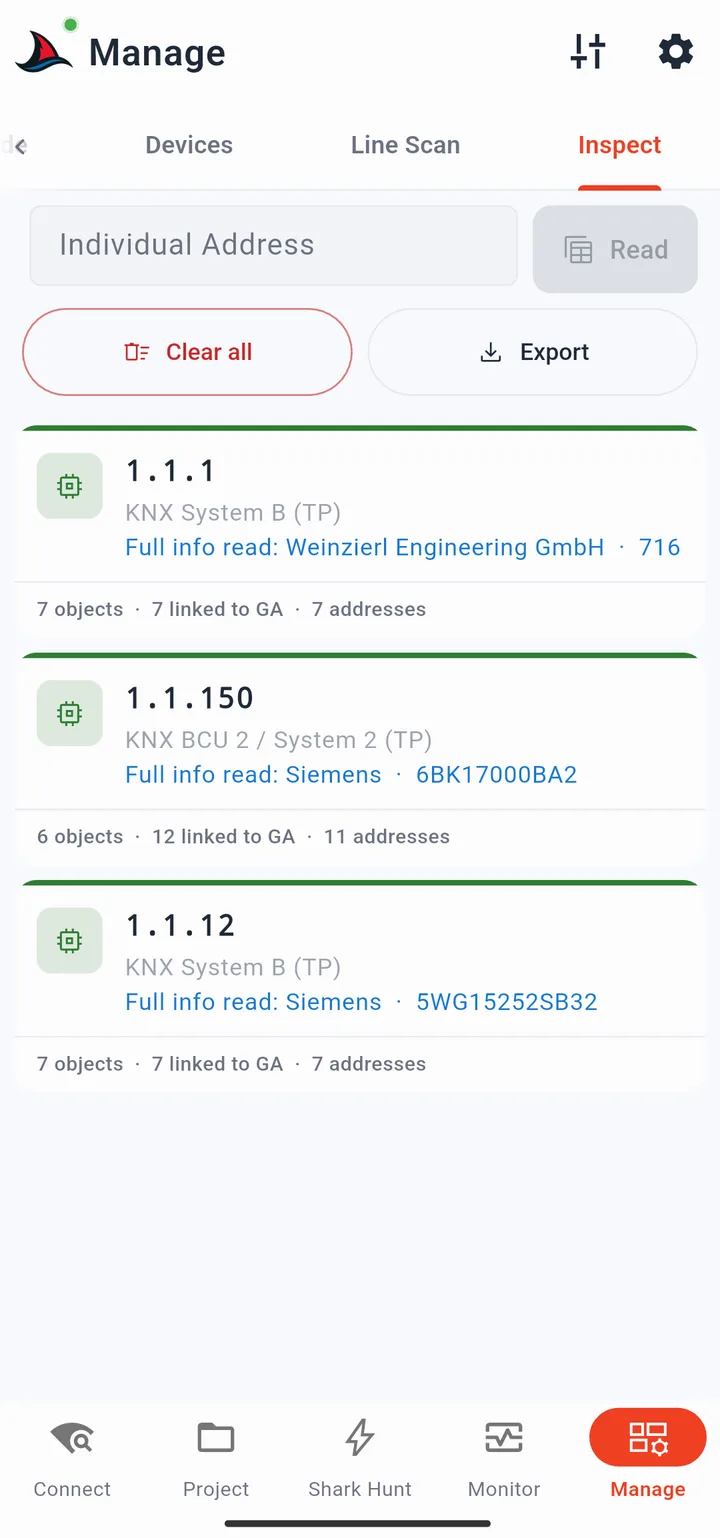The height and width of the screenshot is (1538, 720).
Task: Open device card 1.1.150
Action: (x=360, y=759)
